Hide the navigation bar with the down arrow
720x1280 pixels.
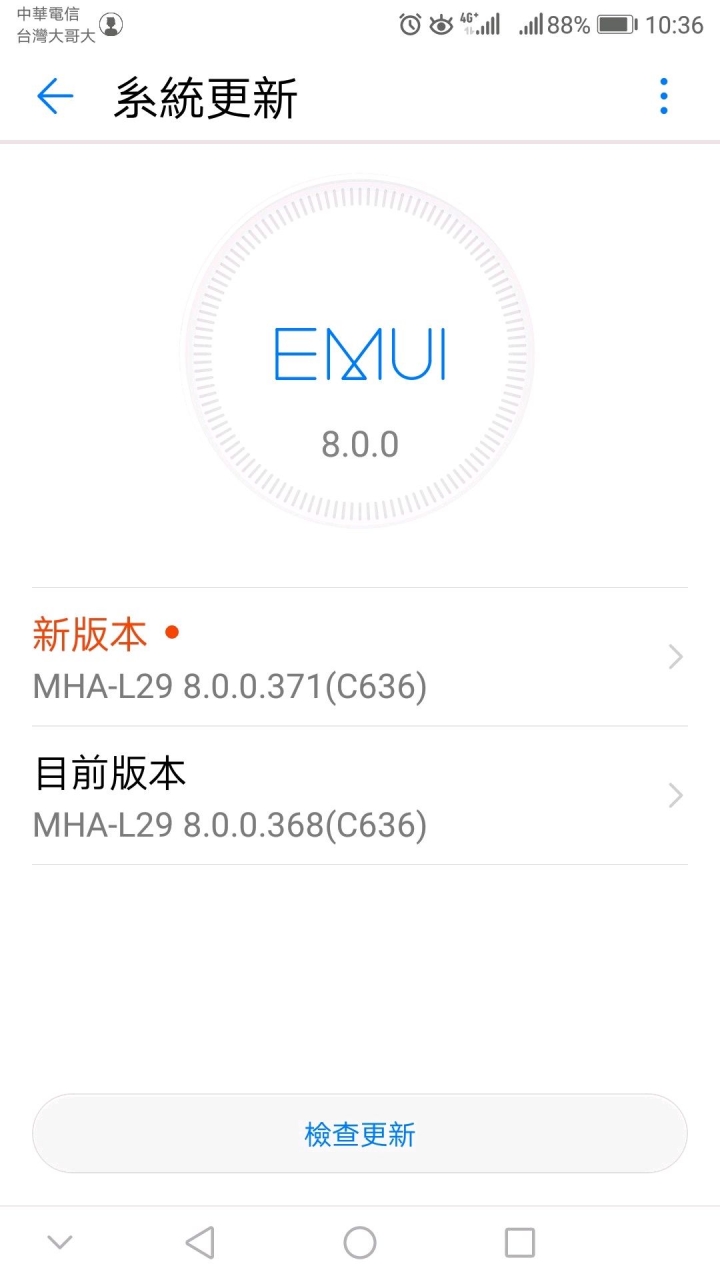[x=60, y=1243]
